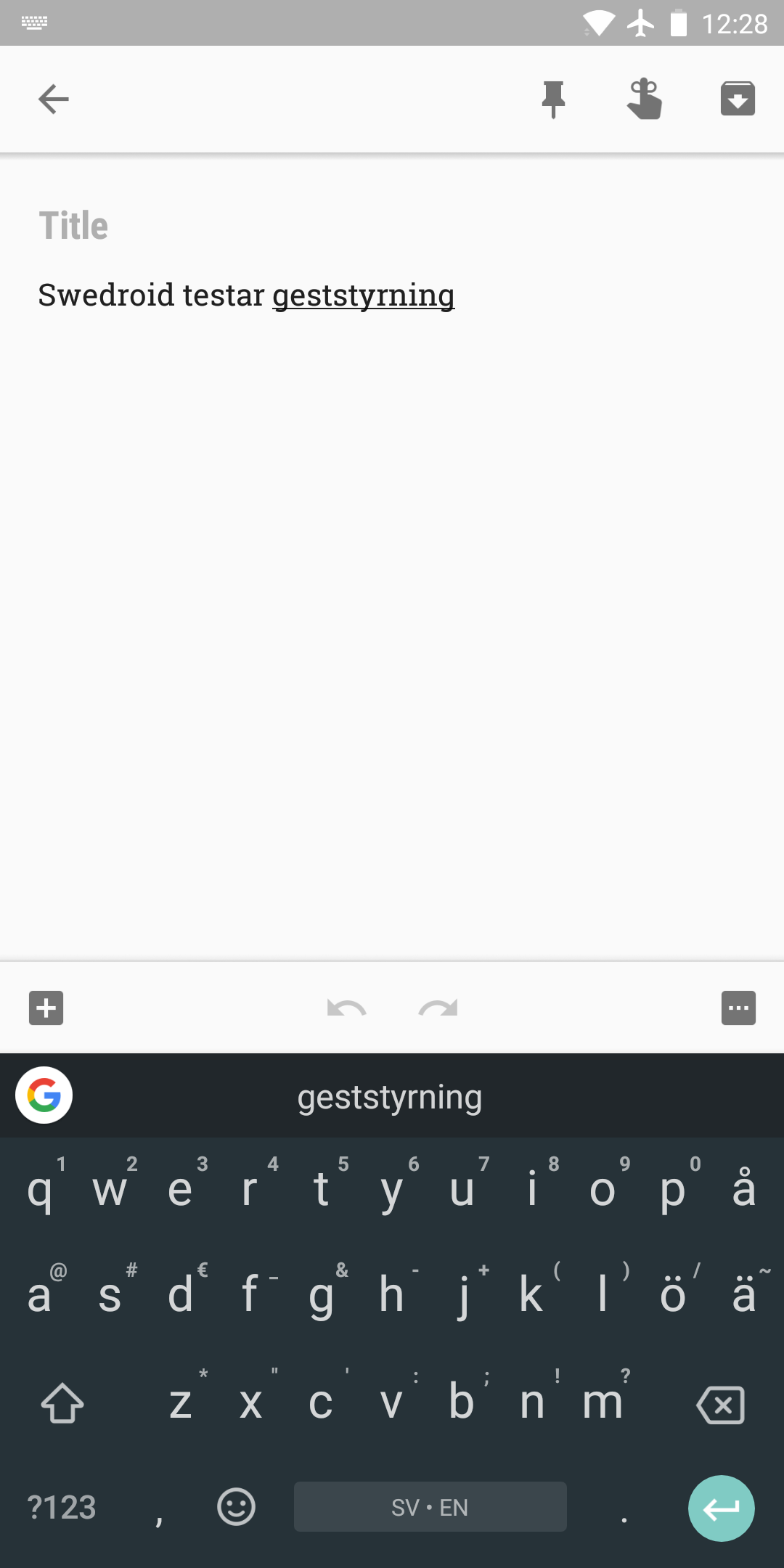Go back using the back arrow
The image size is (784, 1568).
click(54, 99)
